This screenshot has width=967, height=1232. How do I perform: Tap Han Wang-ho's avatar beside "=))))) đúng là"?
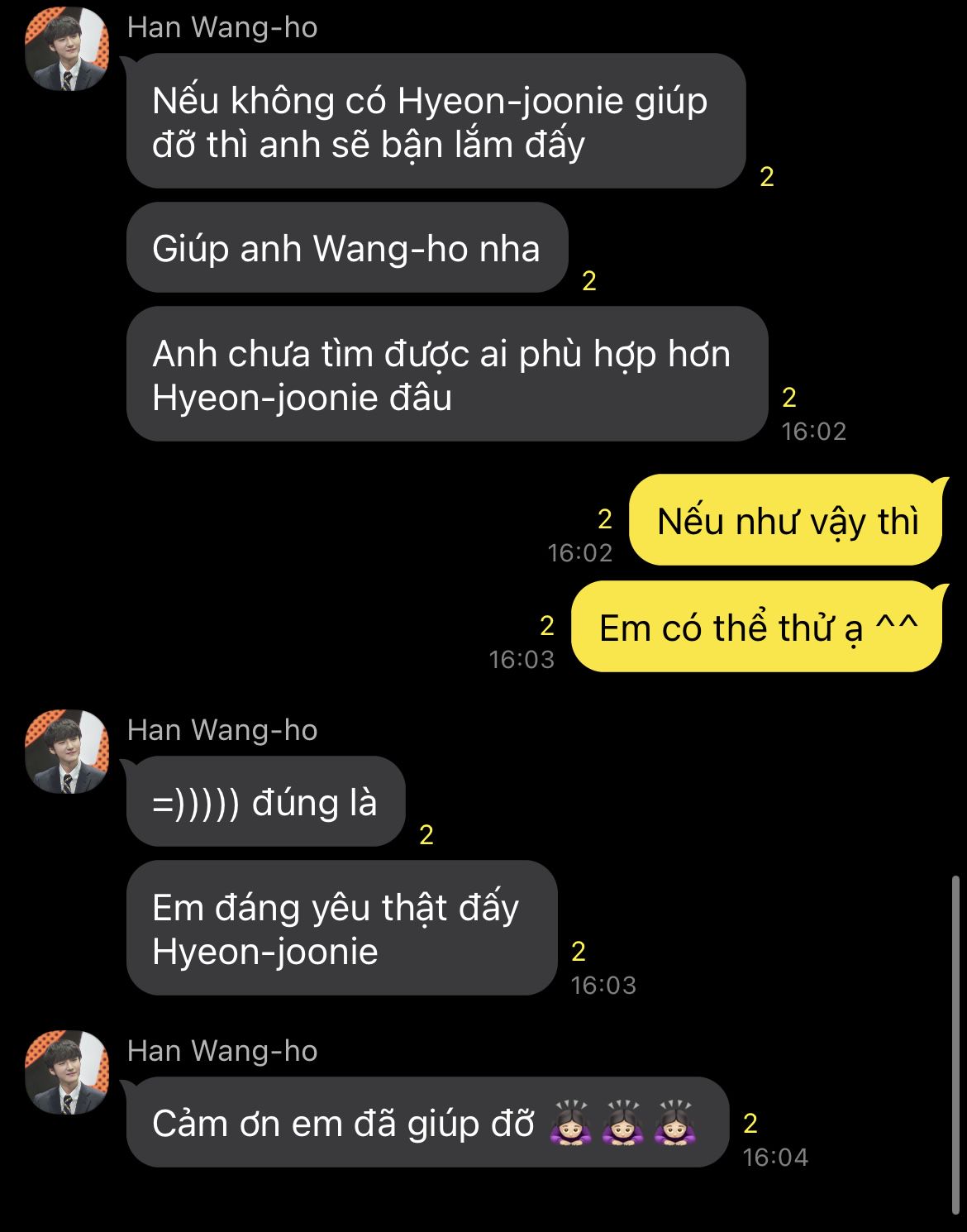pyautogui.click(x=67, y=751)
